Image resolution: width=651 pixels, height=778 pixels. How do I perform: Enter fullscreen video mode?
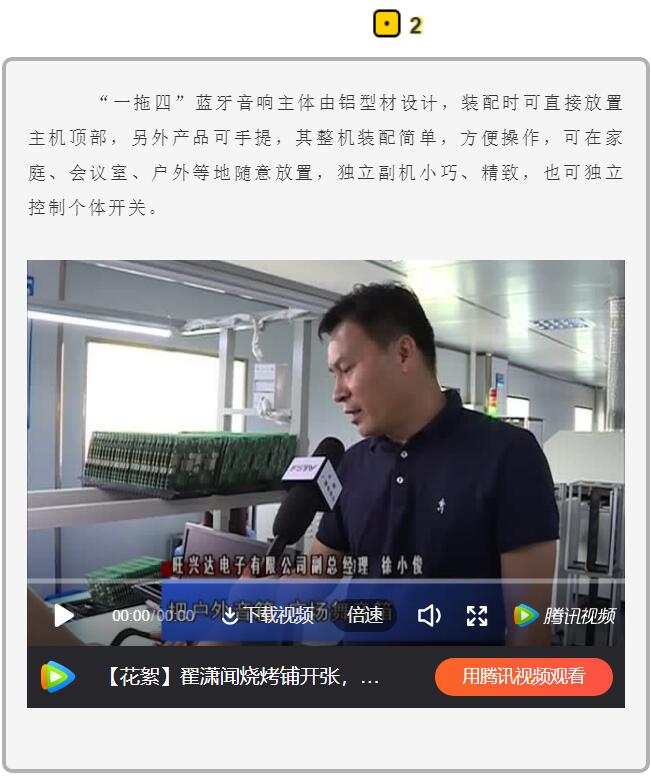[477, 616]
